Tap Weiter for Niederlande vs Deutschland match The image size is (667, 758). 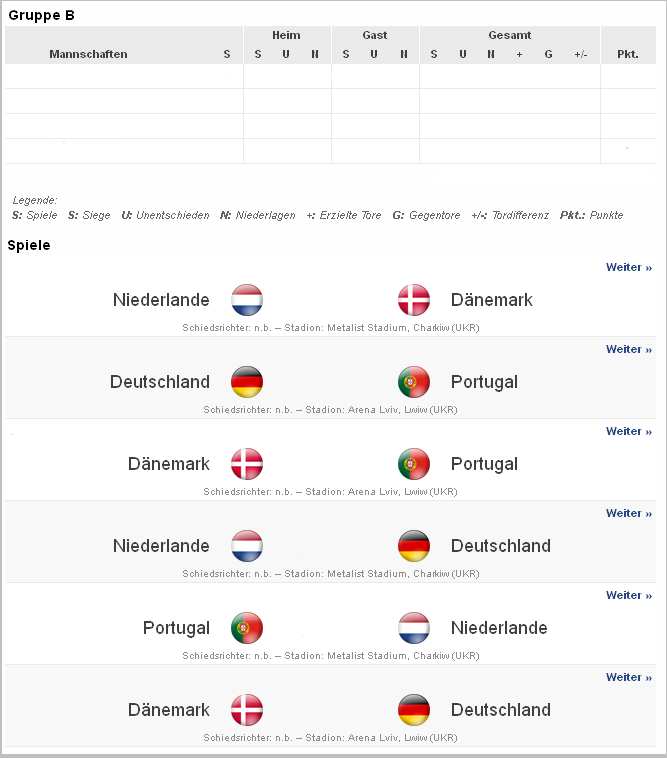coord(628,514)
